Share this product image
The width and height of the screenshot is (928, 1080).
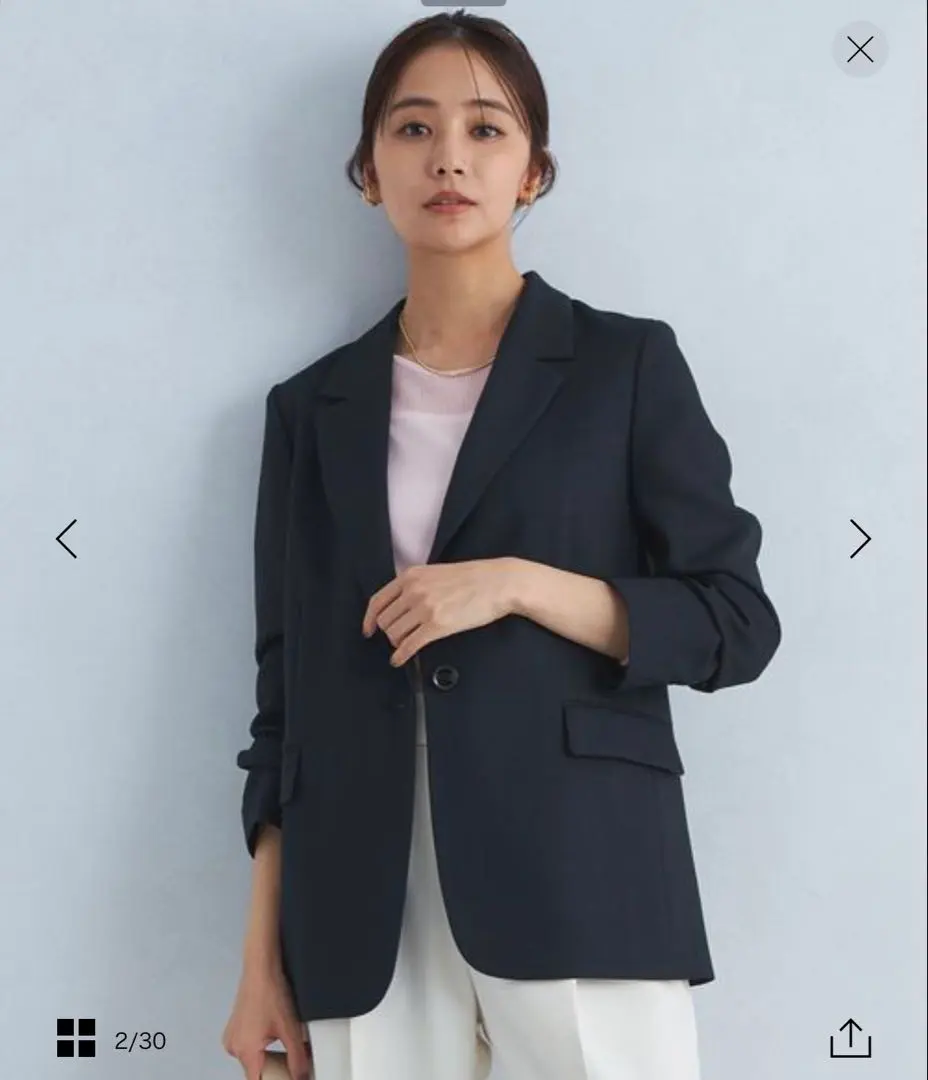point(851,1038)
